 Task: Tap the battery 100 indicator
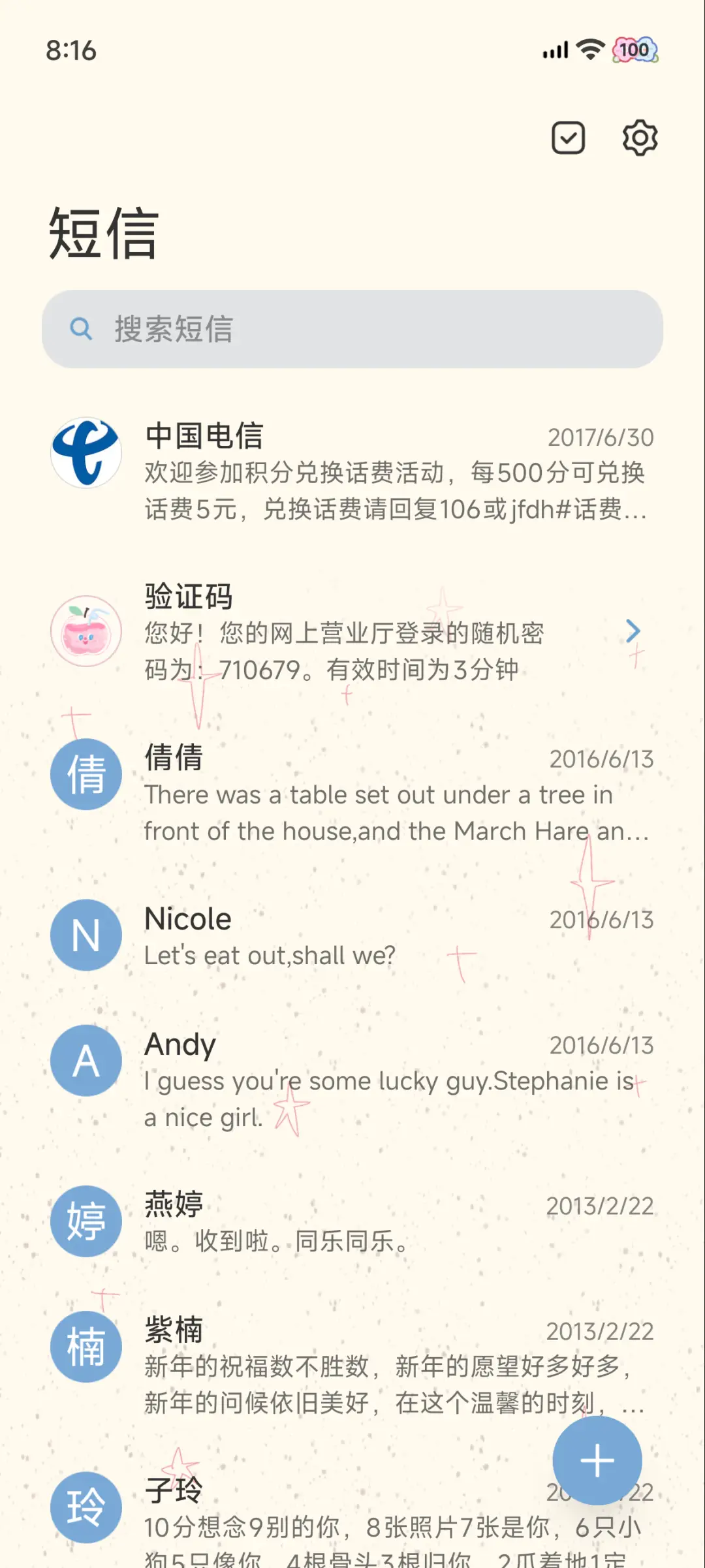[x=634, y=50]
